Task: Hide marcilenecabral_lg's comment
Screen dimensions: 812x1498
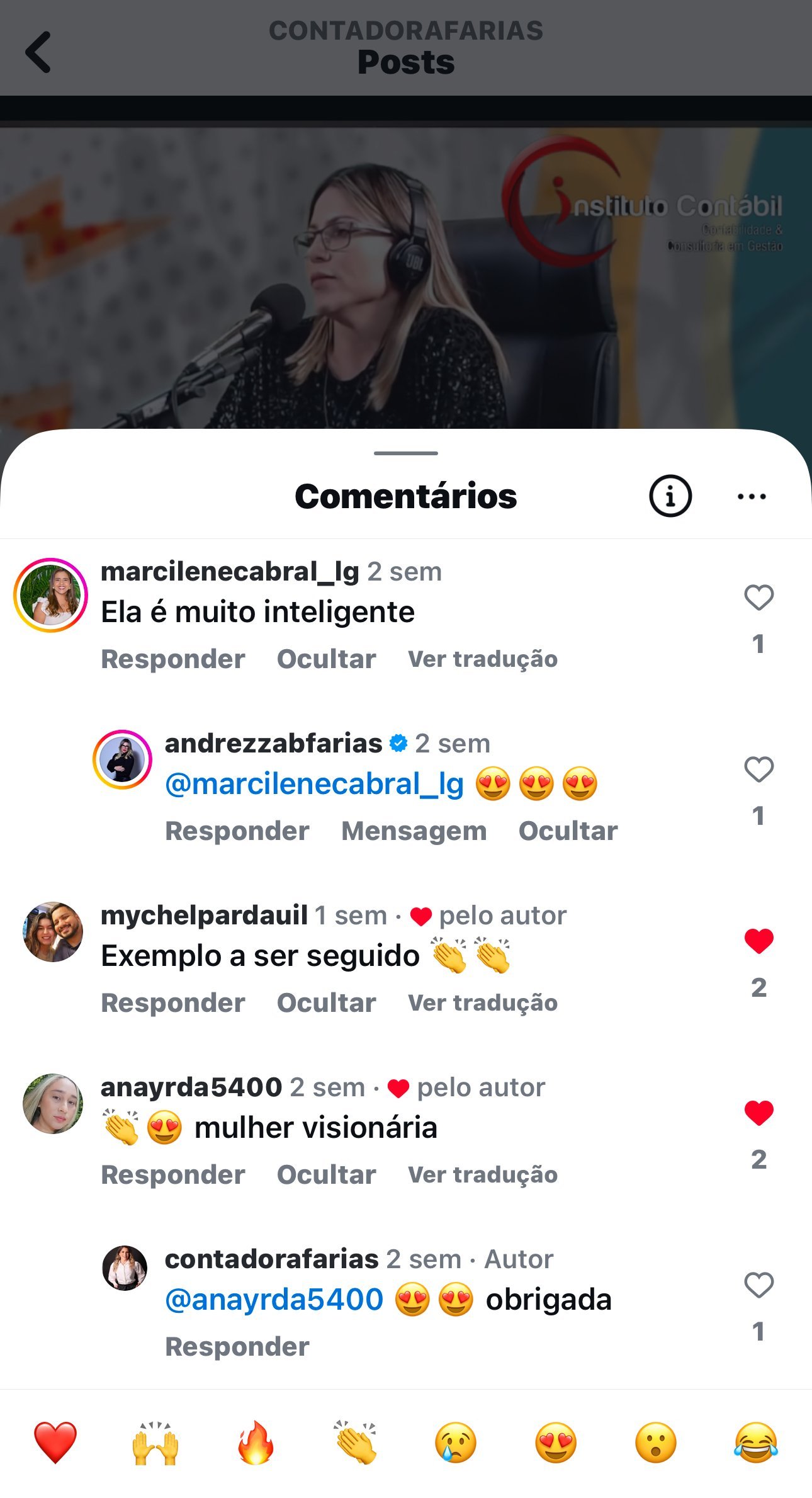Action: point(326,659)
